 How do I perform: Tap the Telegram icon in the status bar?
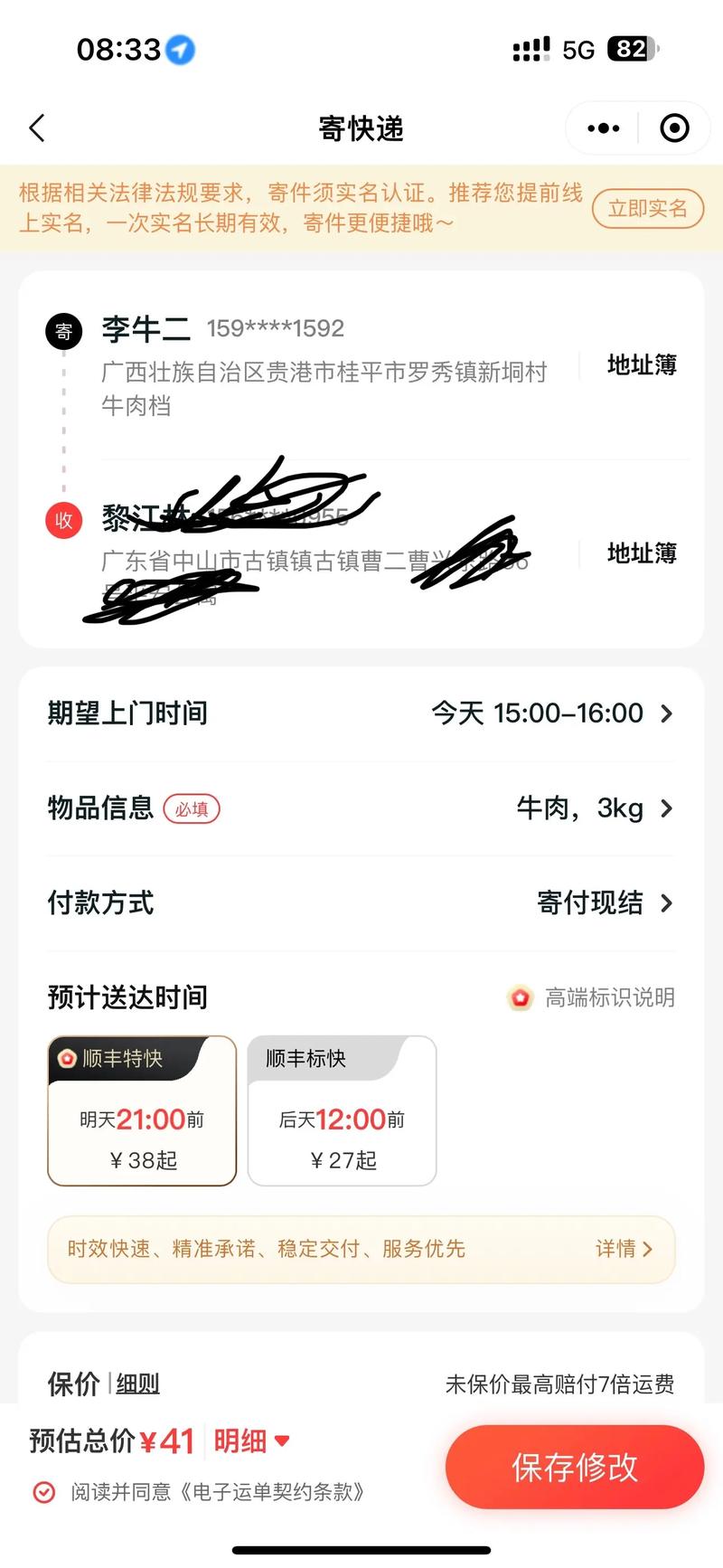tap(180, 50)
